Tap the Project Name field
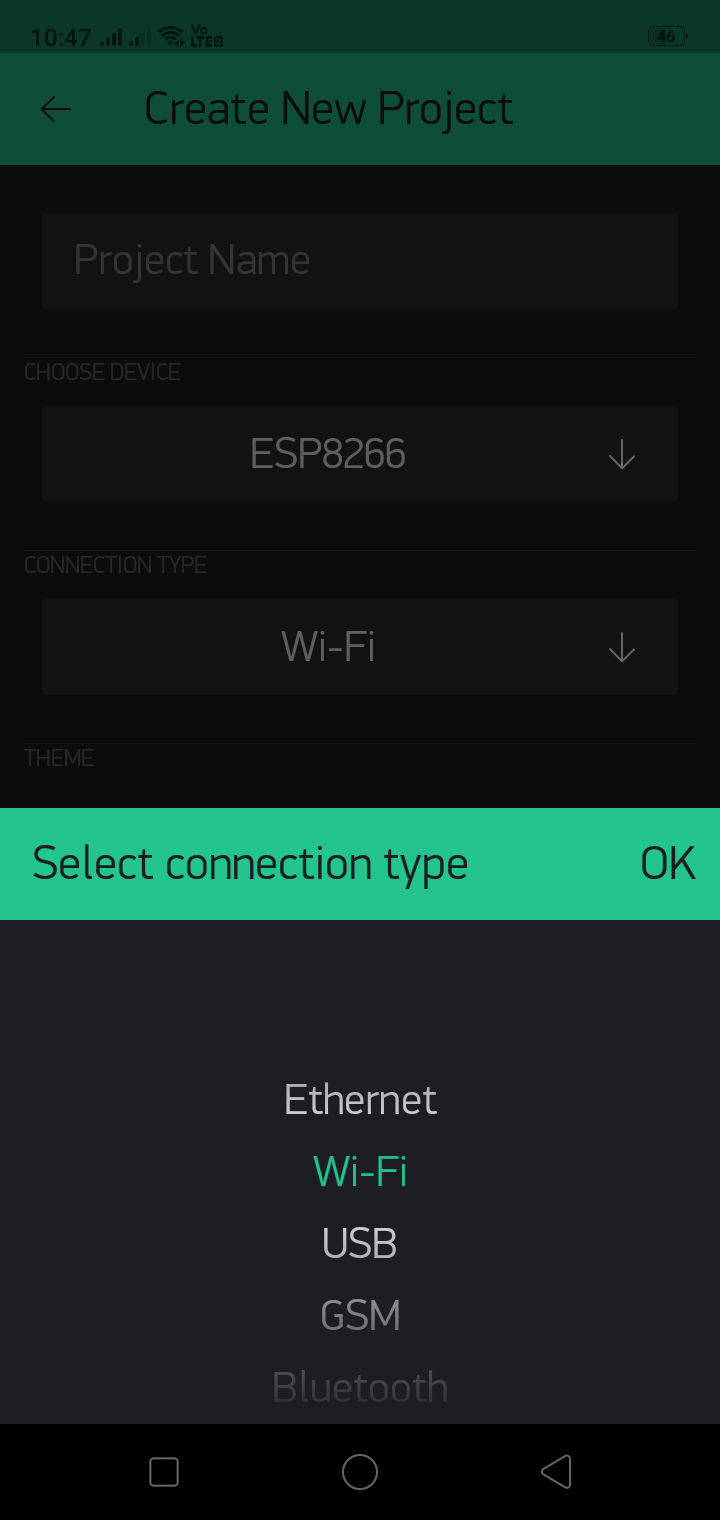The image size is (720, 1520). (x=360, y=260)
